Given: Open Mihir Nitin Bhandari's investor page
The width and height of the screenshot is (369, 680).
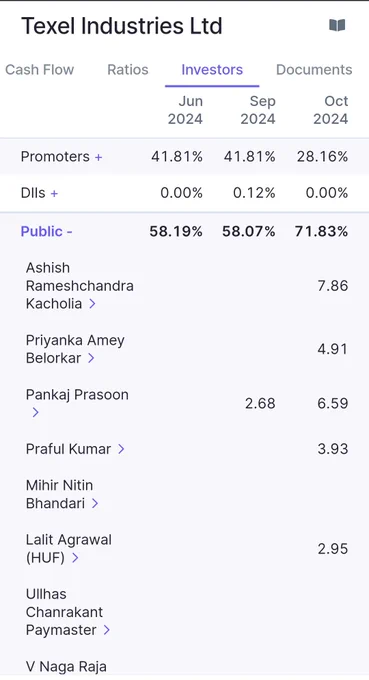Looking at the screenshot, I should coord(62,494).
